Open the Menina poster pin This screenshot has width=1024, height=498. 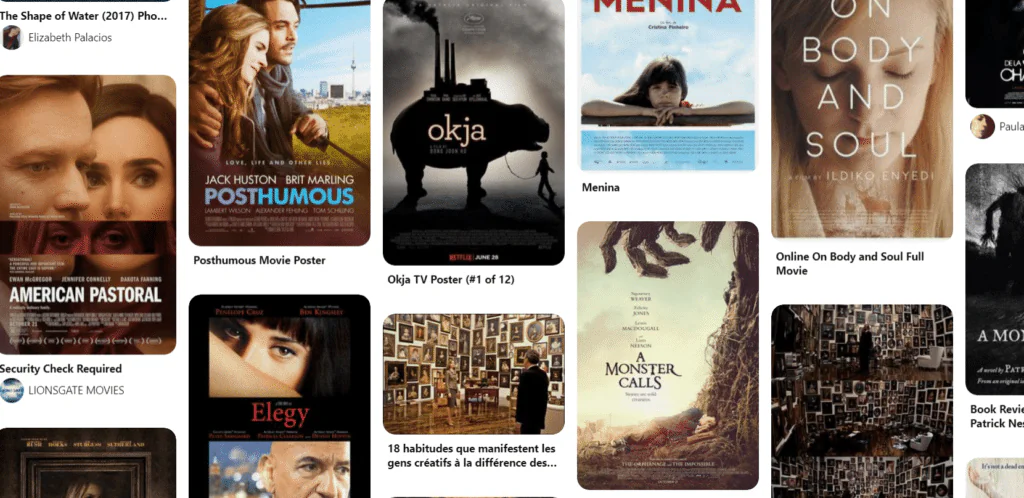click(x=667, y=85)
